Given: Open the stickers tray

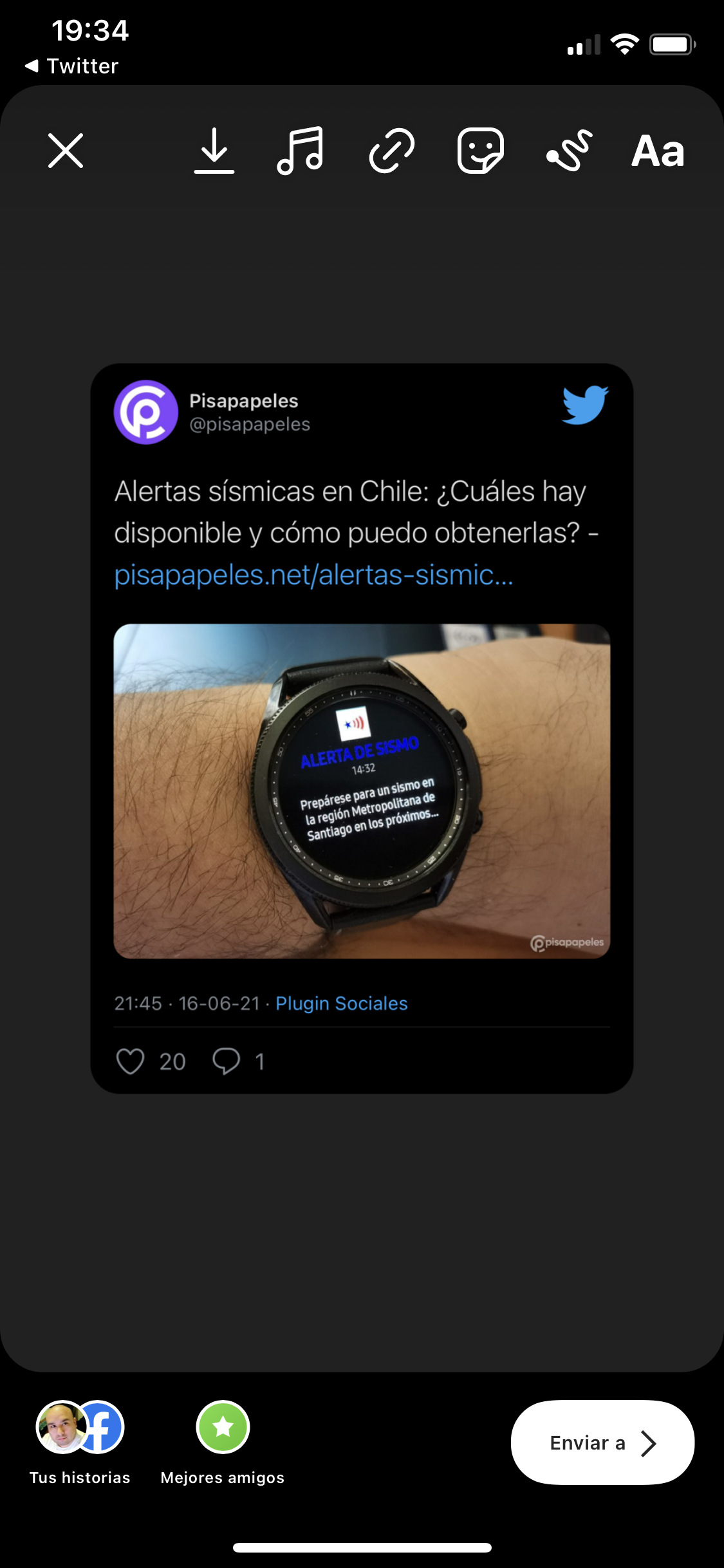Looking at the screenshot, I should click(x=480, y=151).
